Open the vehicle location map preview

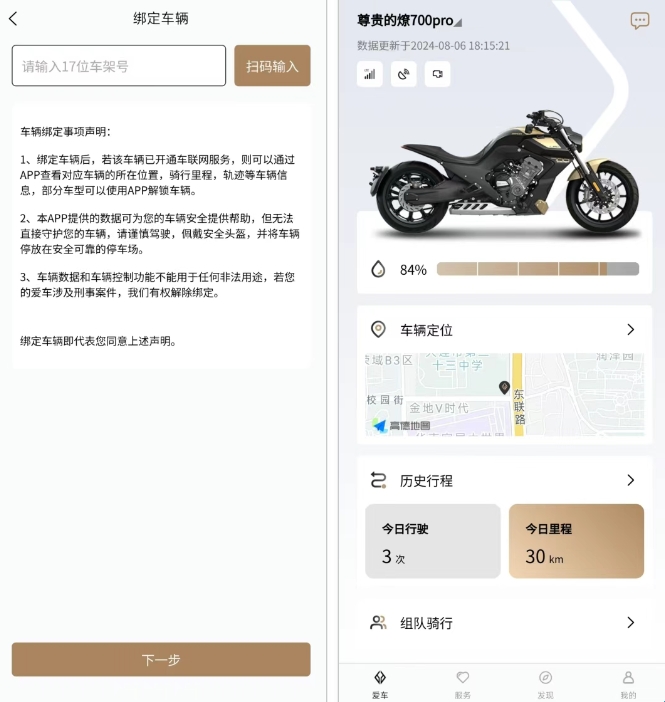click(x=504, y=394)
